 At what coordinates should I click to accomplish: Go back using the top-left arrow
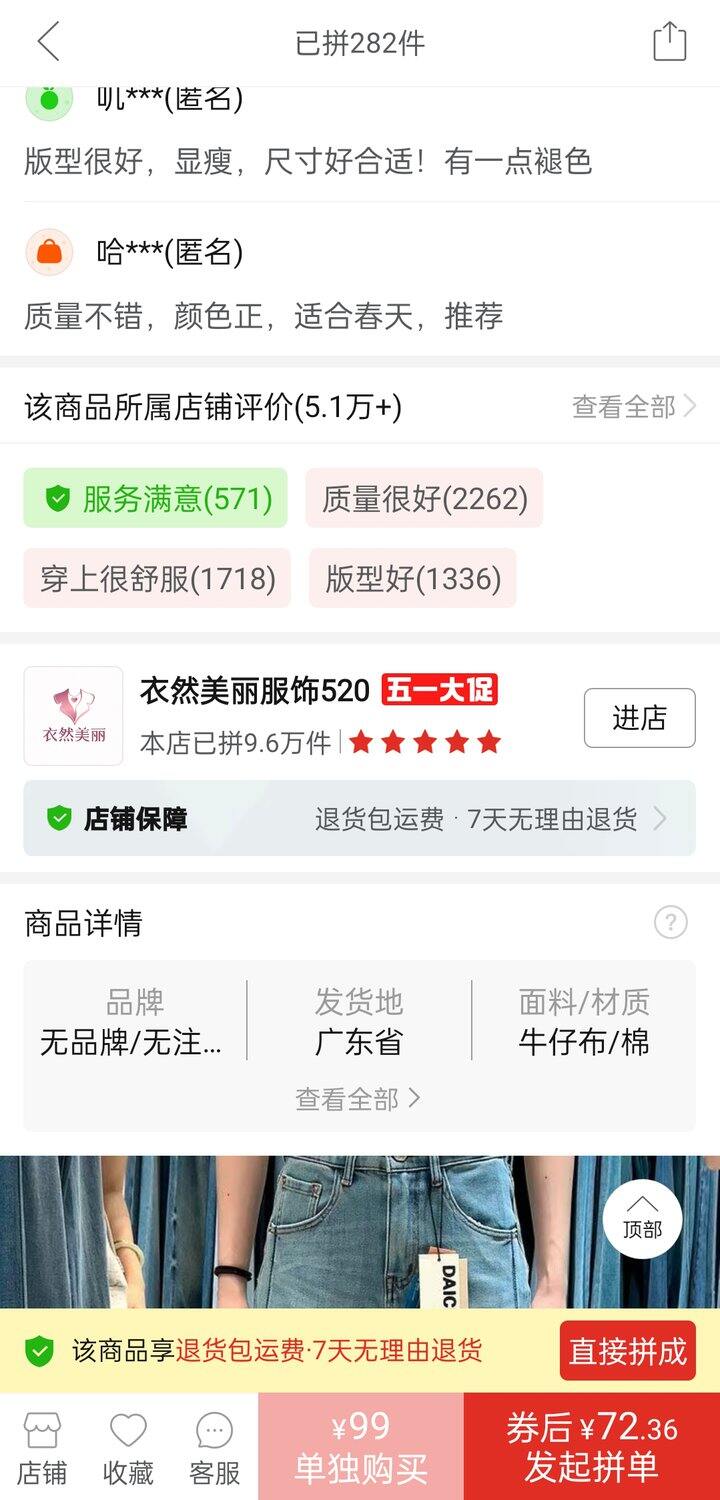48,43
